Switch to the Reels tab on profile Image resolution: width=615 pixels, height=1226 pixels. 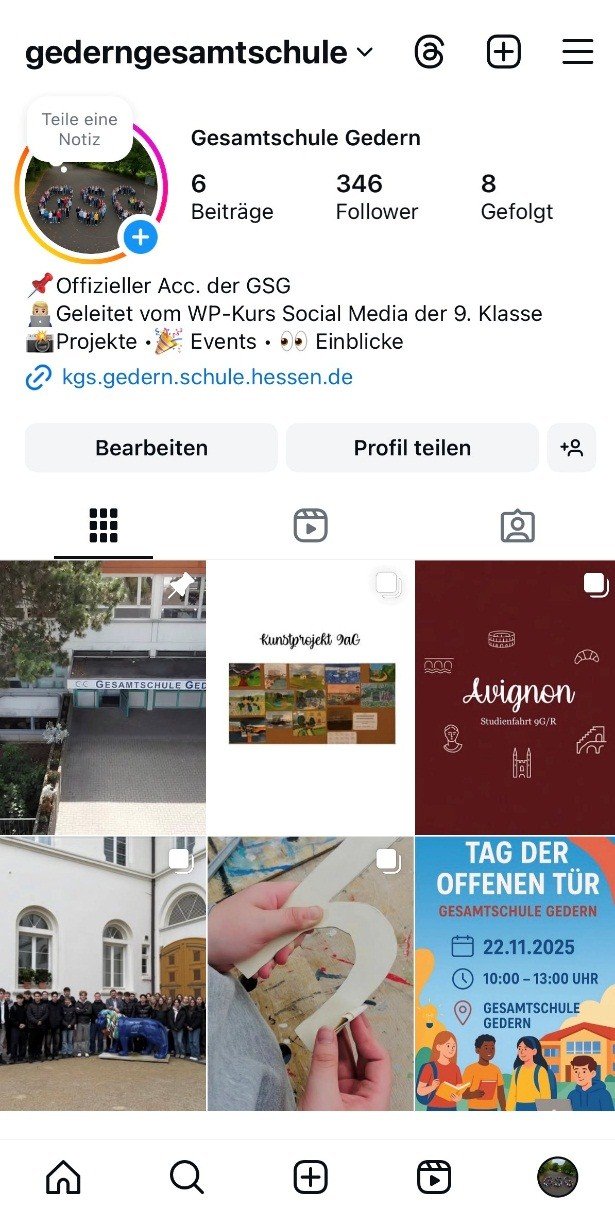pyautogui.click(x=311, y=525)
